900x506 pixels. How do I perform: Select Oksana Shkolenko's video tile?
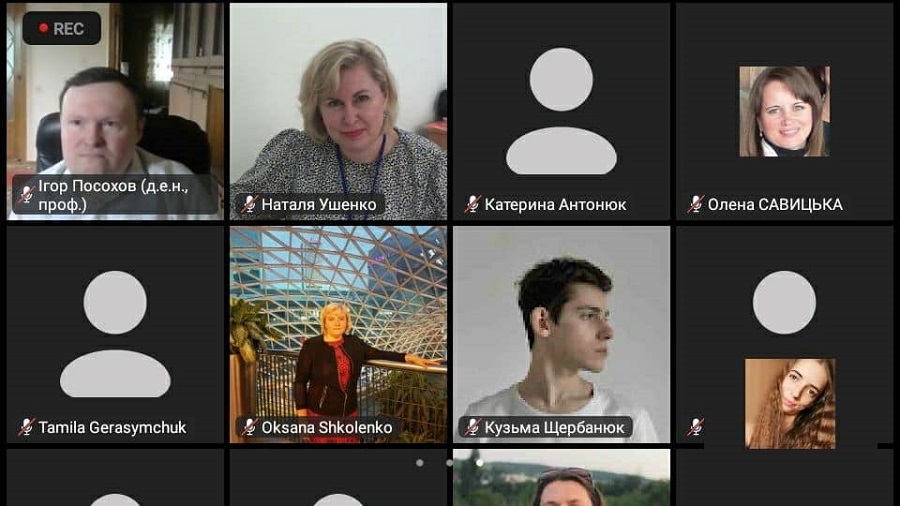tap(338, 334)
